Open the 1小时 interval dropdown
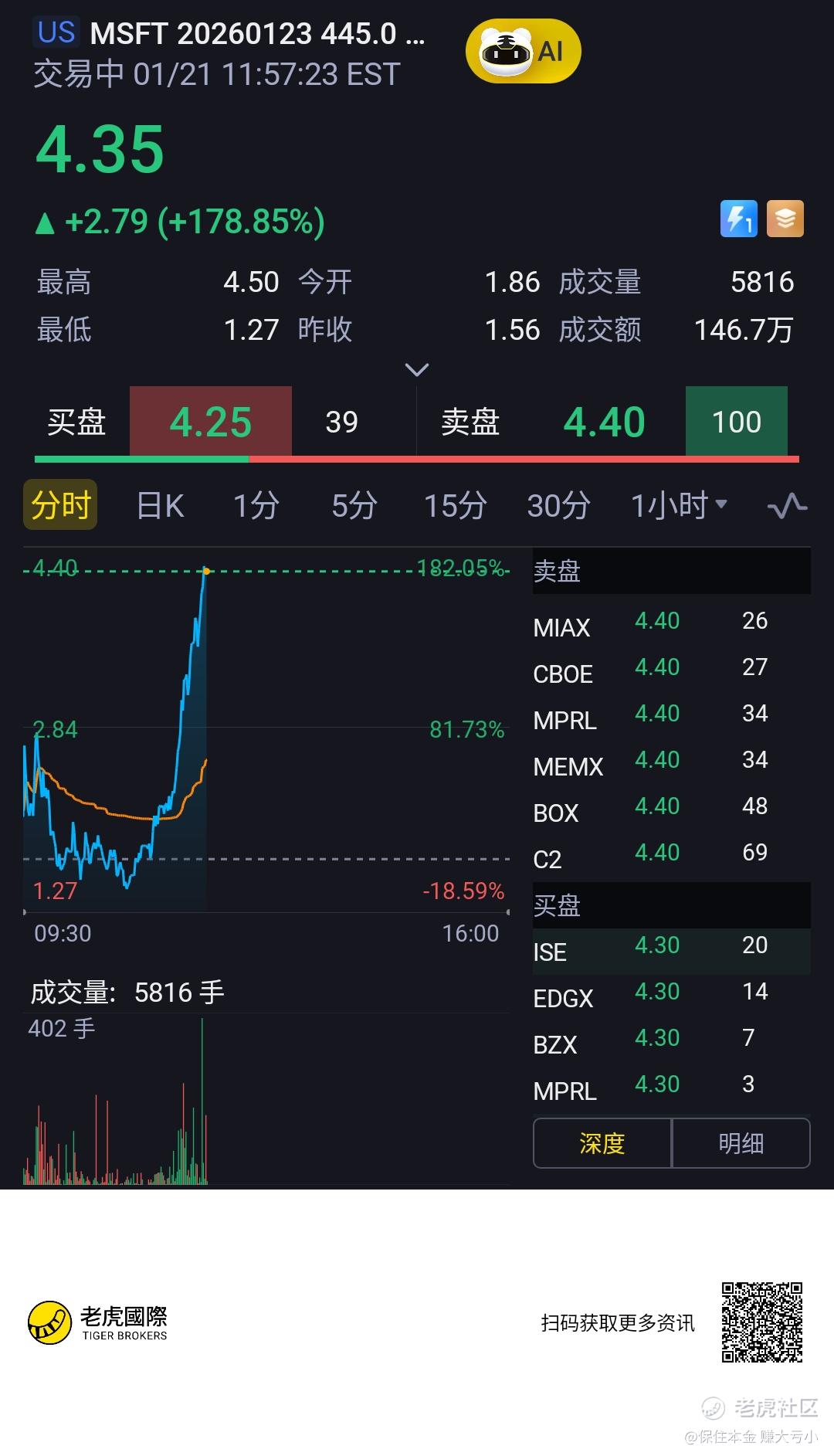 coord(679,505)
